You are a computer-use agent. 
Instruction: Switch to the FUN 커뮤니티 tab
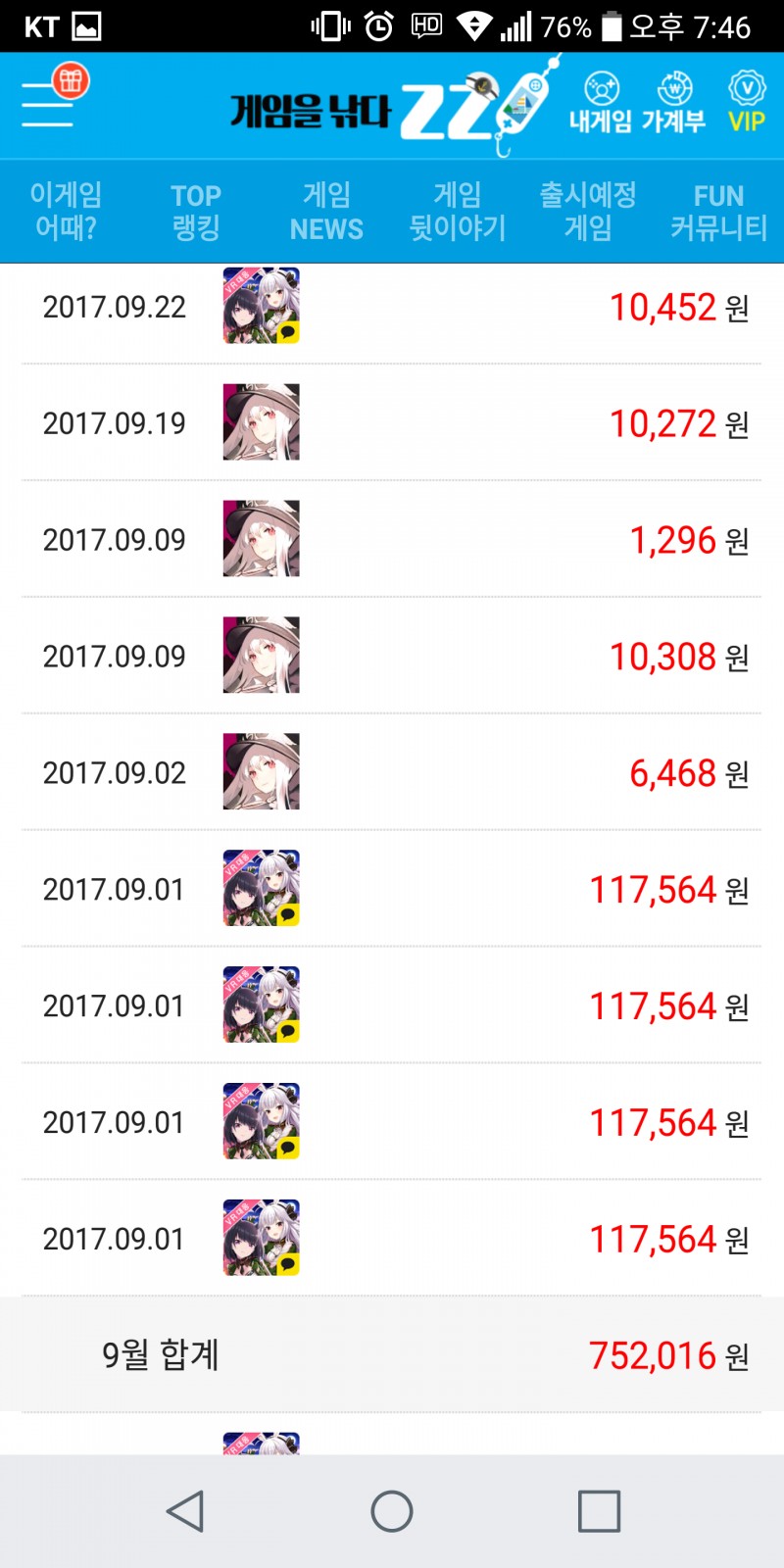pyautogui.click(x=718, y=211)
